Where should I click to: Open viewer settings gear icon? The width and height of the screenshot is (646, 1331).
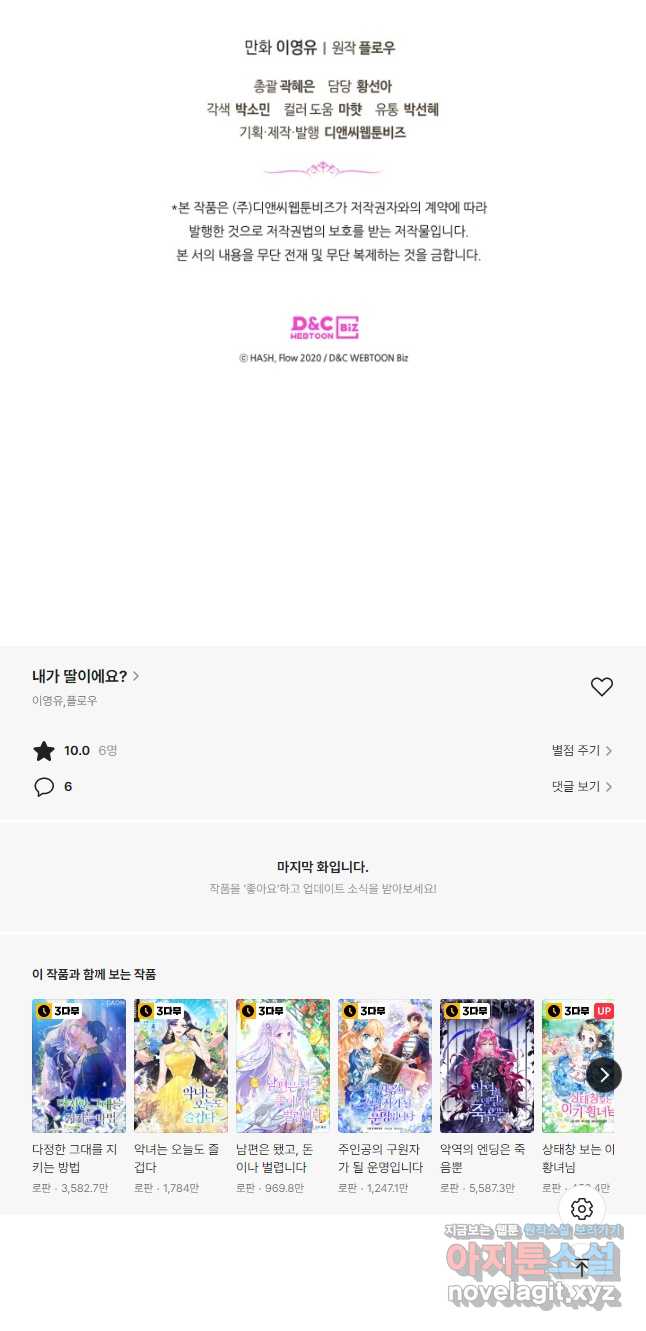click(x=582, y=1208)
